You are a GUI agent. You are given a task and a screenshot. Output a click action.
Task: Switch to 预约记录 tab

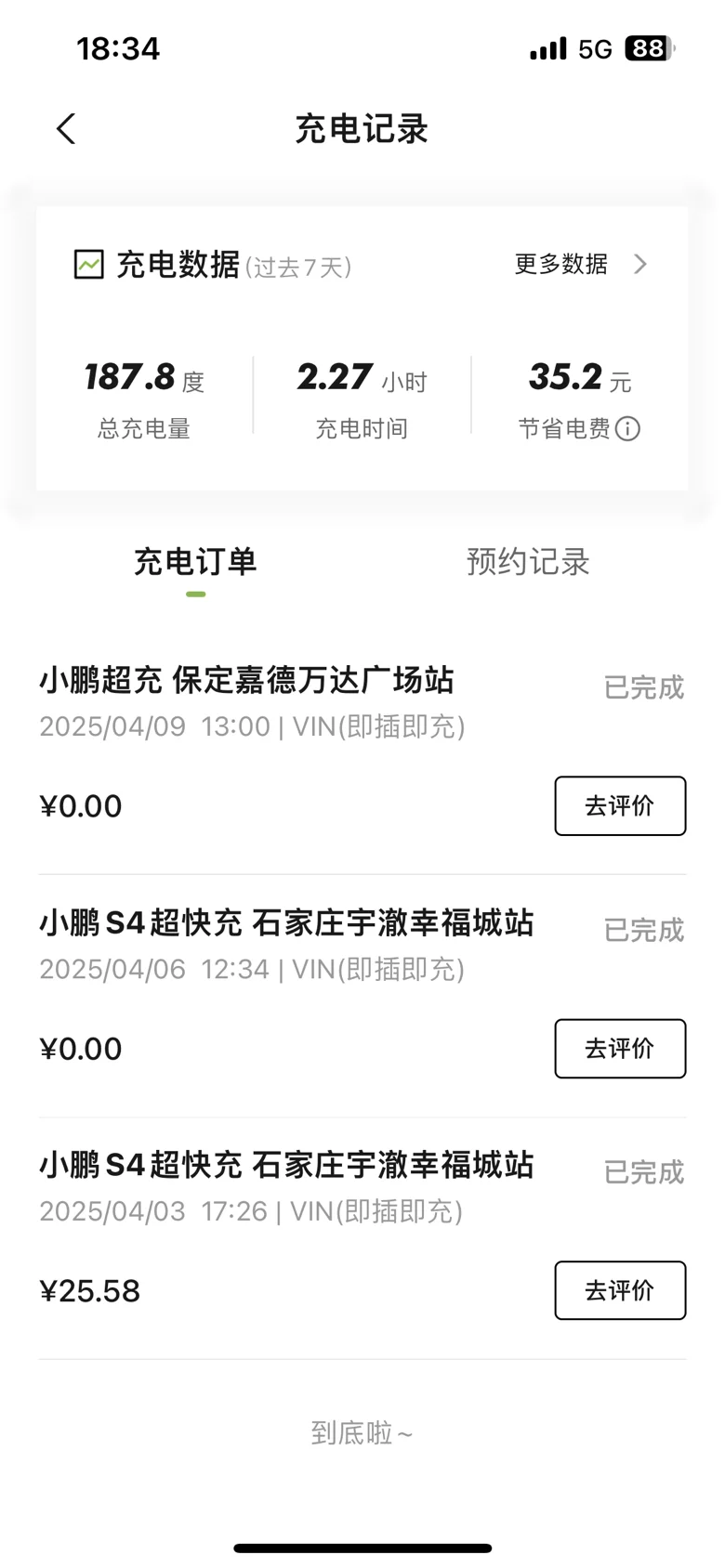point(528,562)
